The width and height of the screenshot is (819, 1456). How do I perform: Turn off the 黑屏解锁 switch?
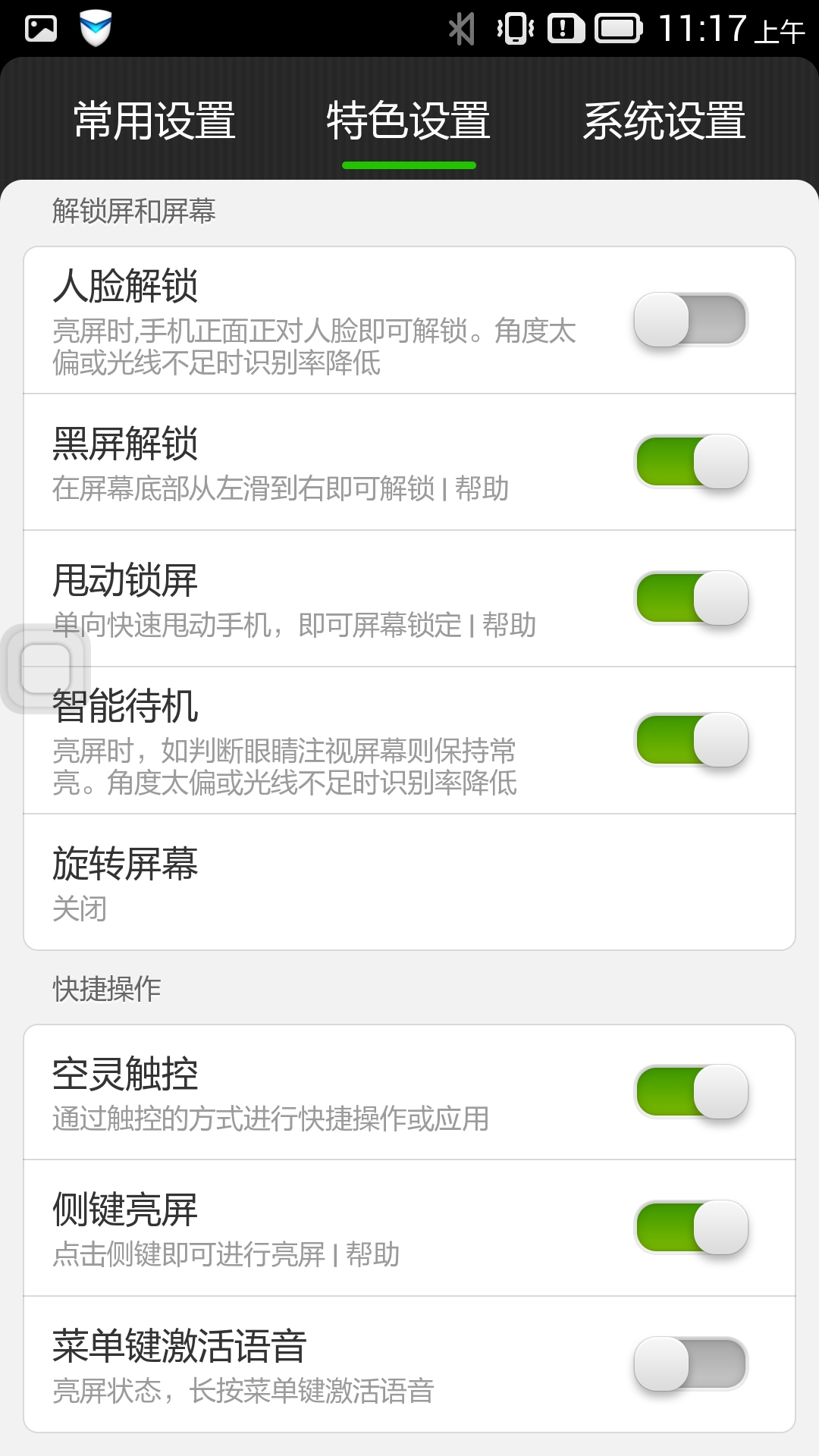click(691, 461)
